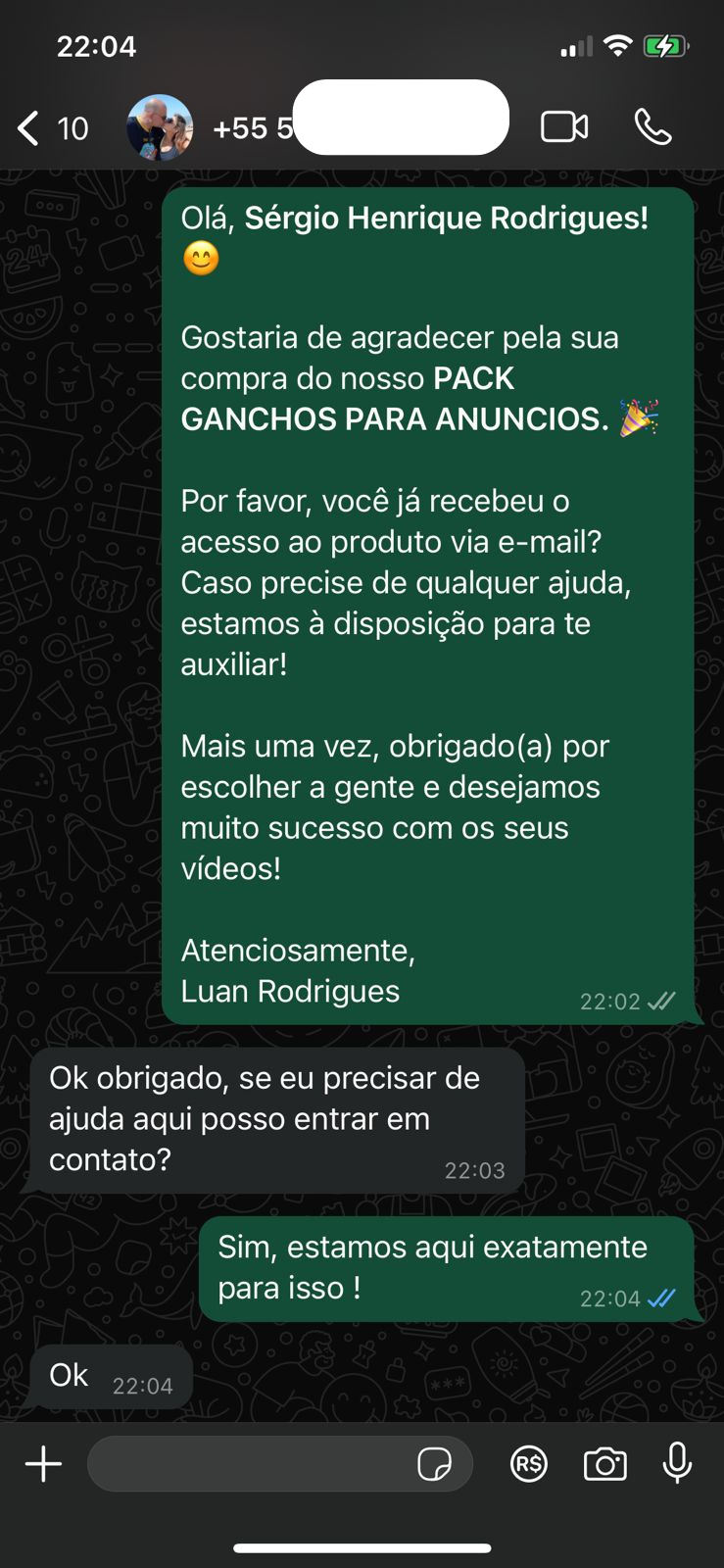Open the camera
The image size is (724, 1568).
coord(604,1464)
